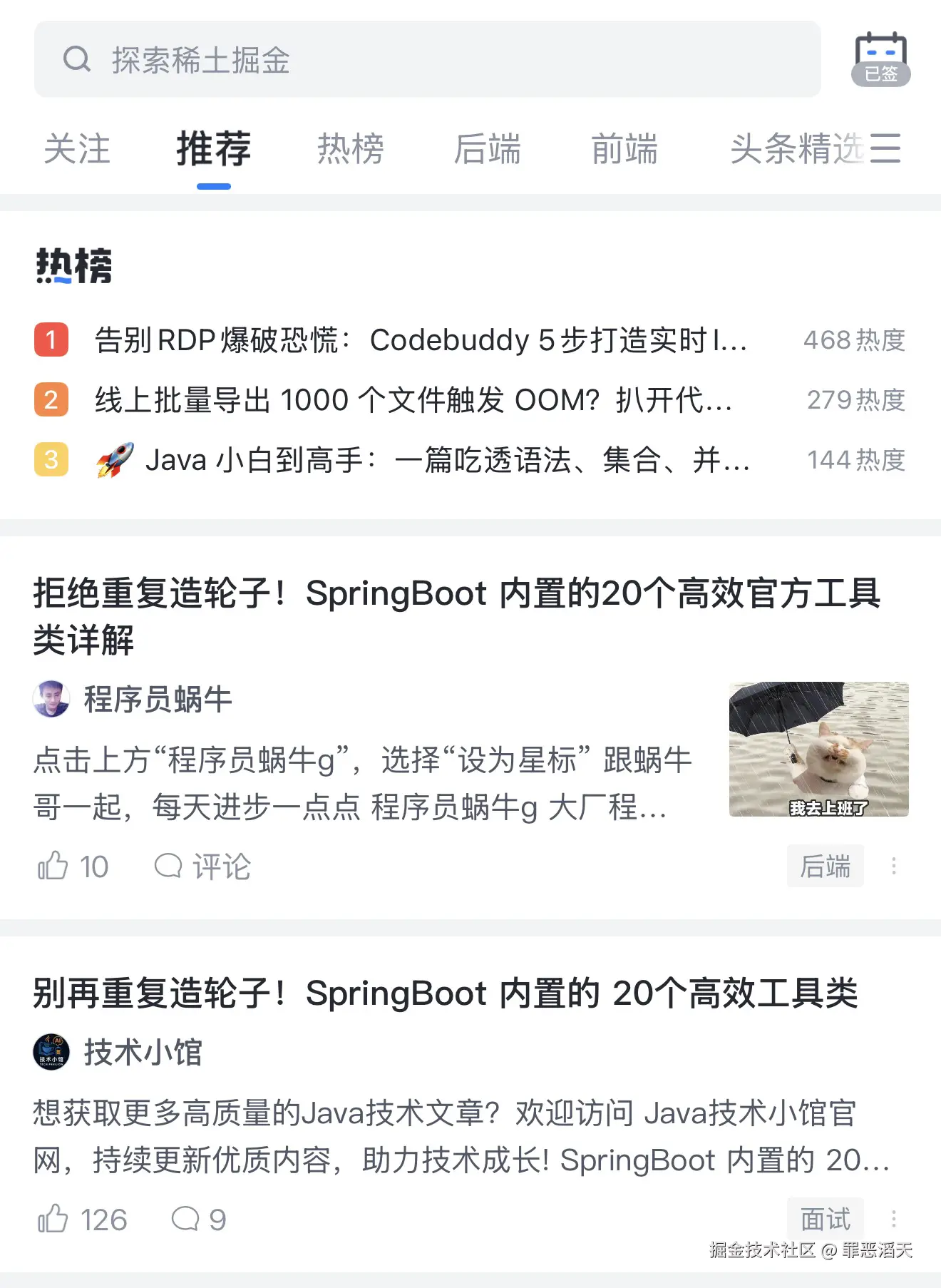Image resolution: width=941 pixels, height=1288 pixels.
Task: Tap the thumbs-up icon showing 126
Action: coord(53,1219)
